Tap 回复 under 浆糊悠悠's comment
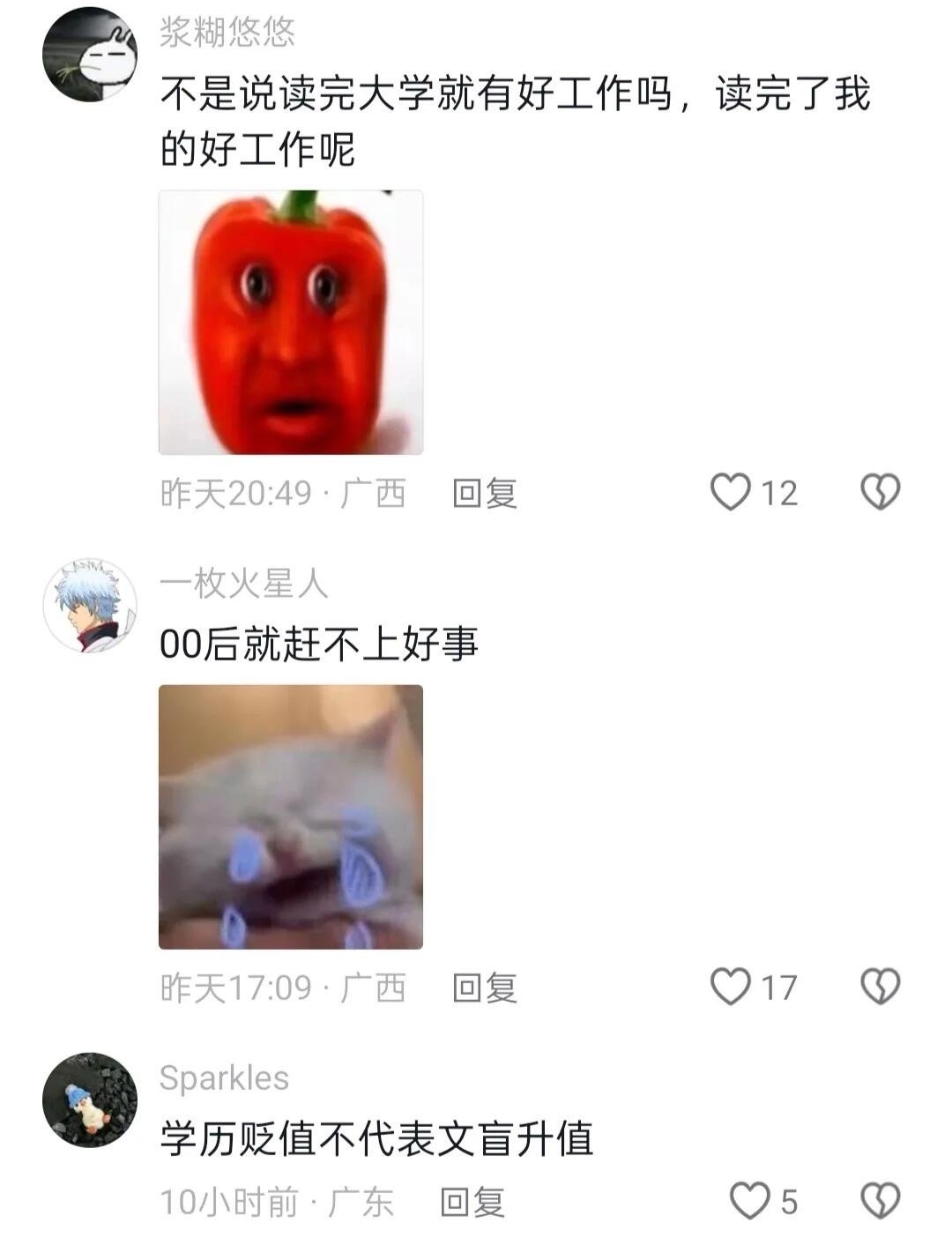Image resolution: width=952 pixels, height=1238 pixels. click(486, 495)
